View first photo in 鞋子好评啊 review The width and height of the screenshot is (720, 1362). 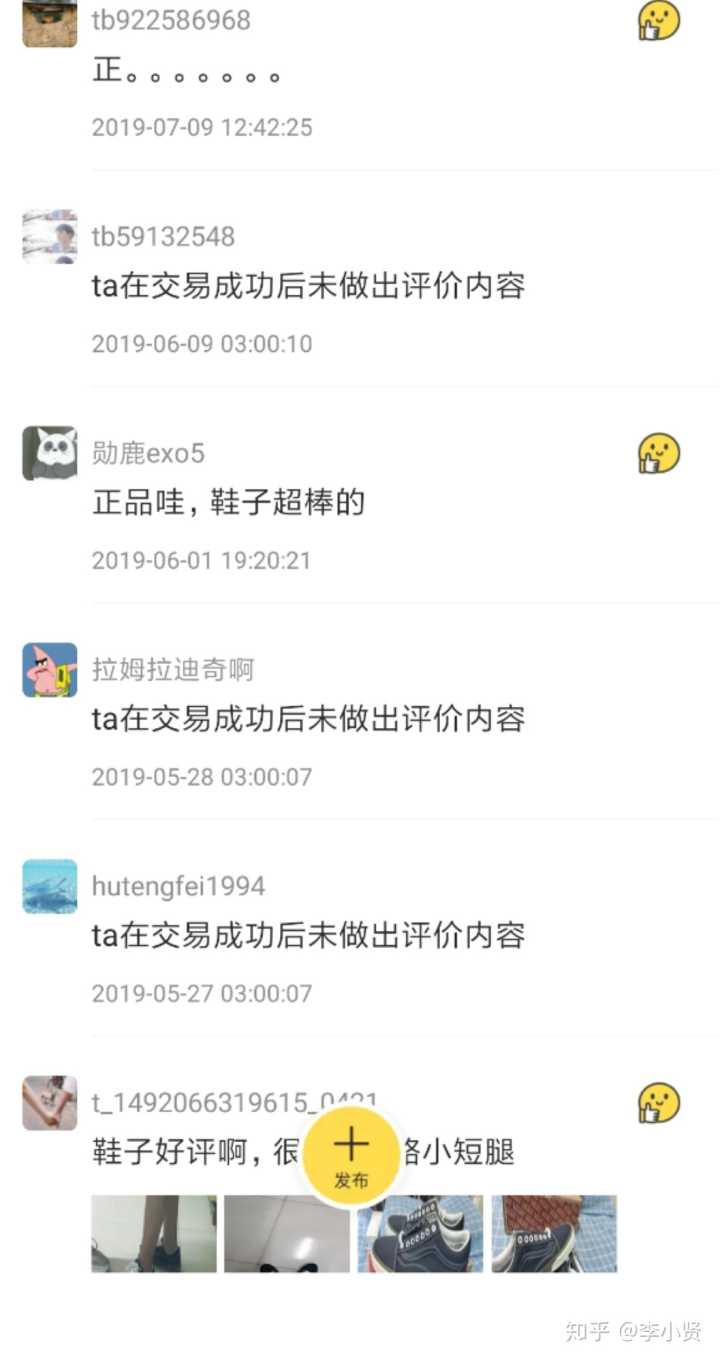pos(154,1233)
